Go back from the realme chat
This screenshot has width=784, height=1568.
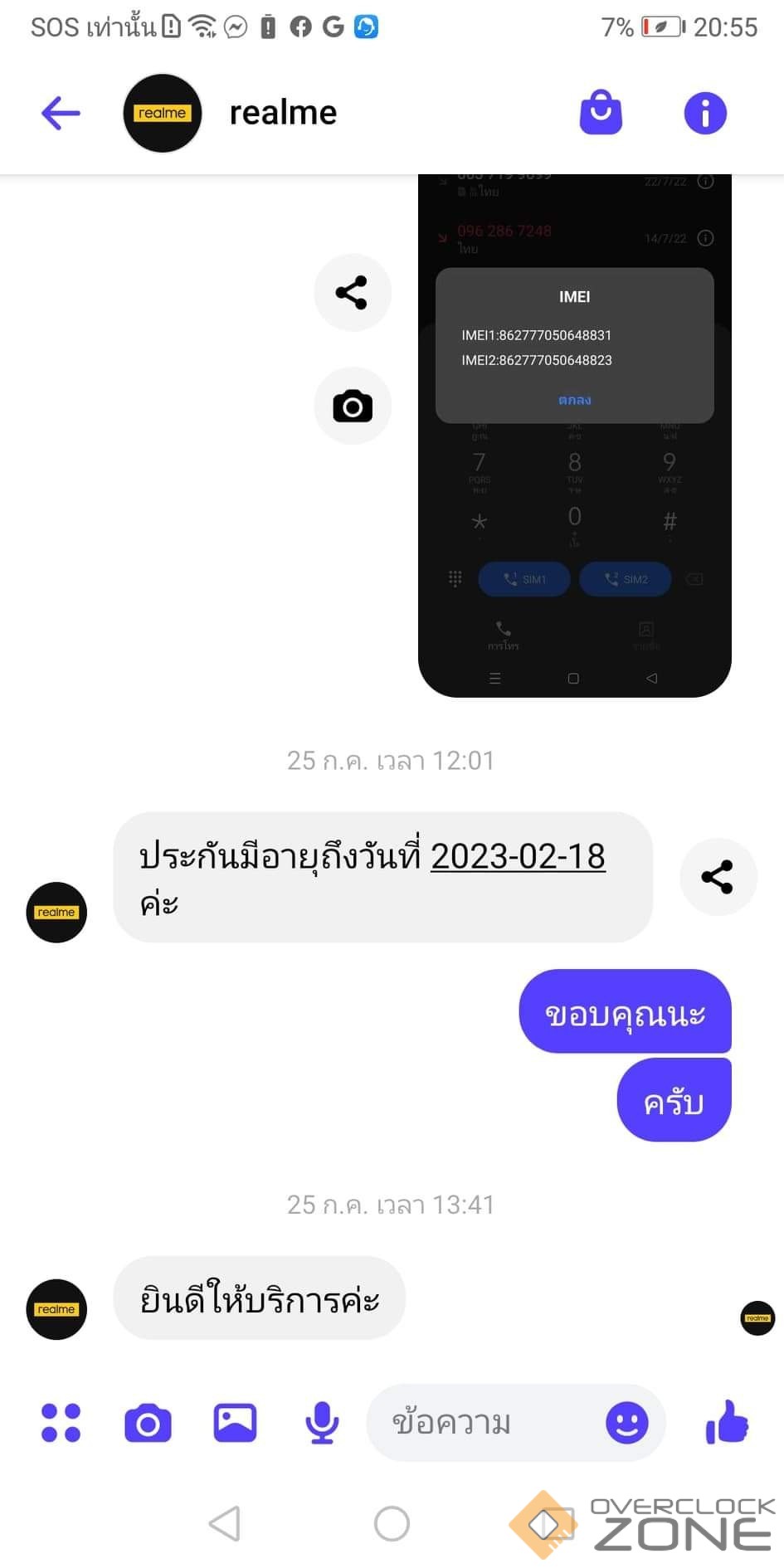[61, 113]
